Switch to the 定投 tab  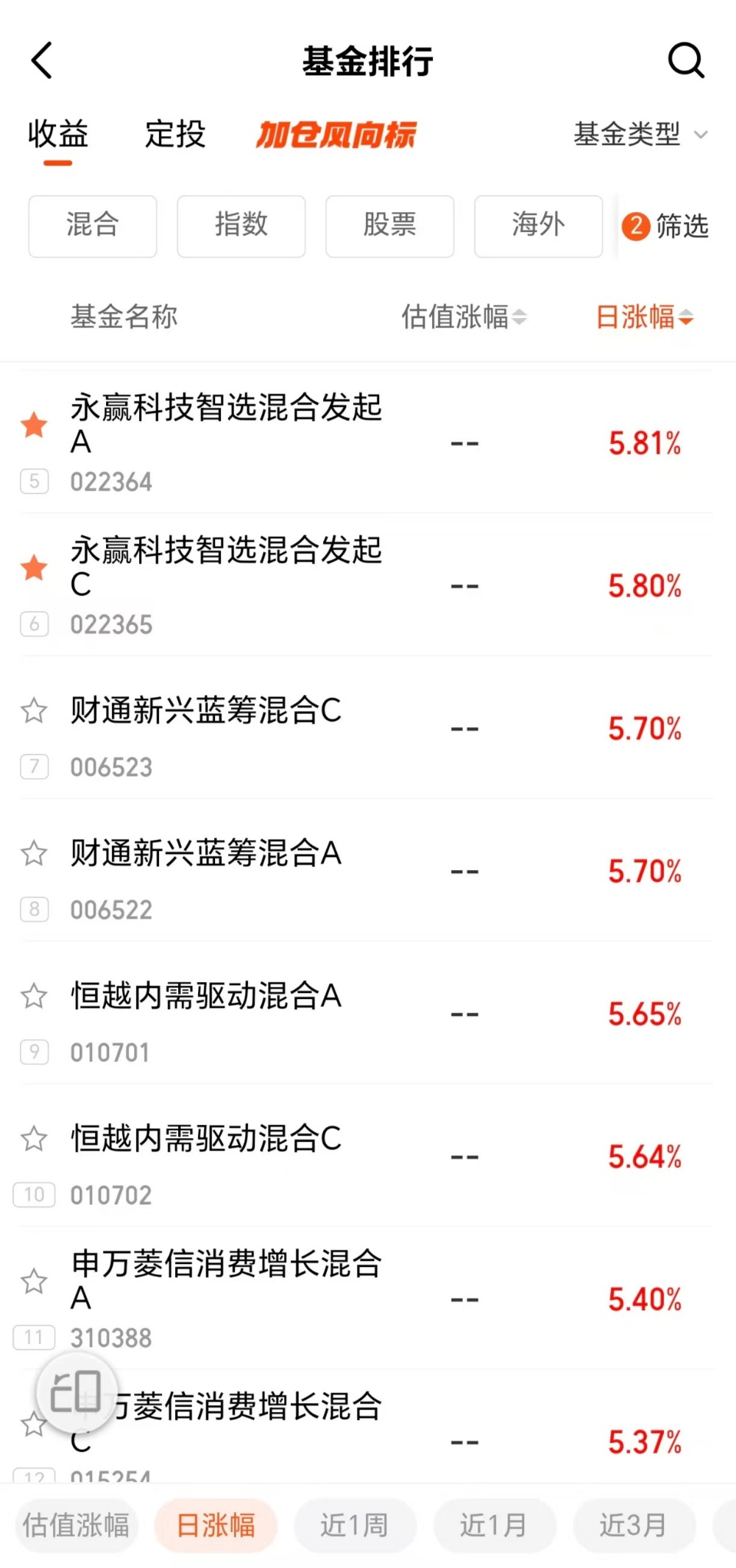(175, 134)
